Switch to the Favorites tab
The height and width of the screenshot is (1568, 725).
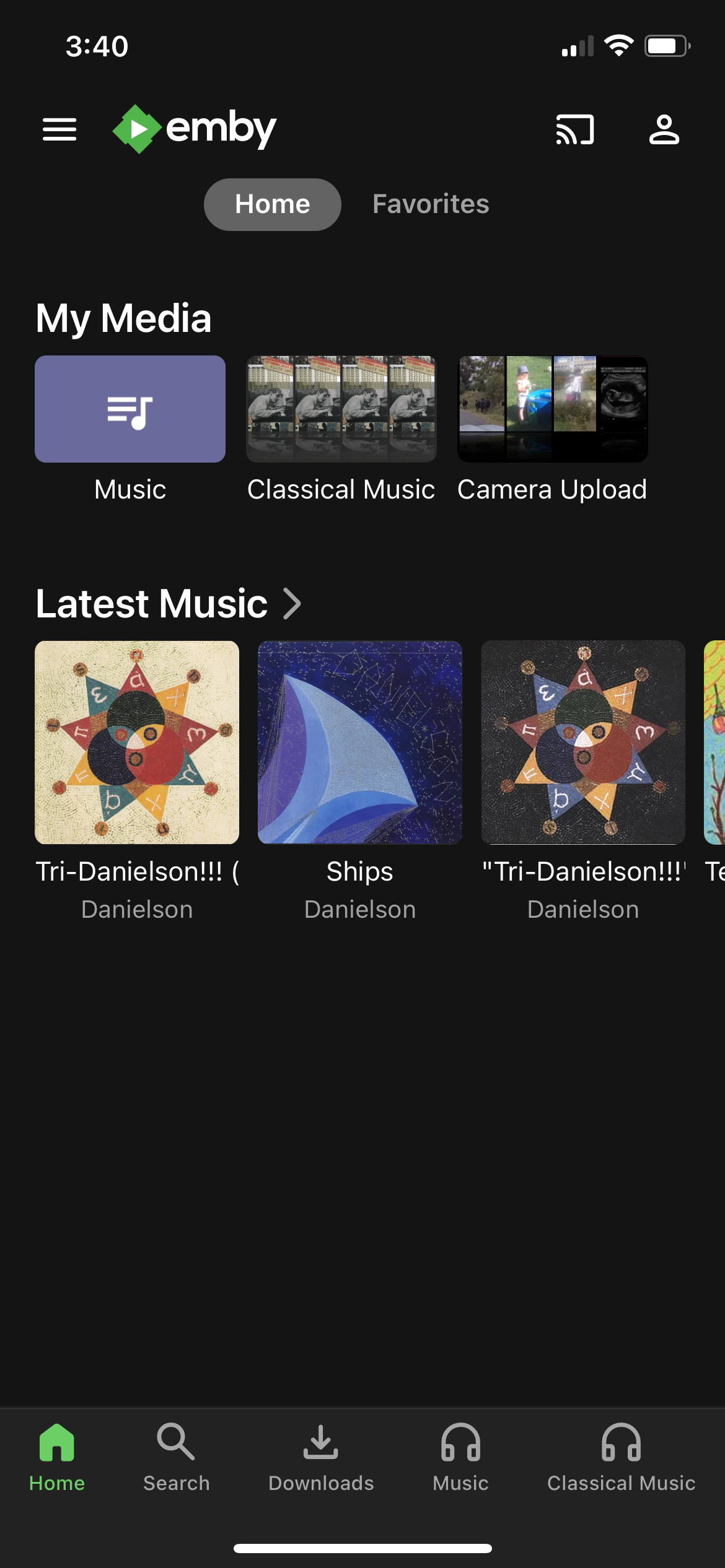[x=431, y=204]
